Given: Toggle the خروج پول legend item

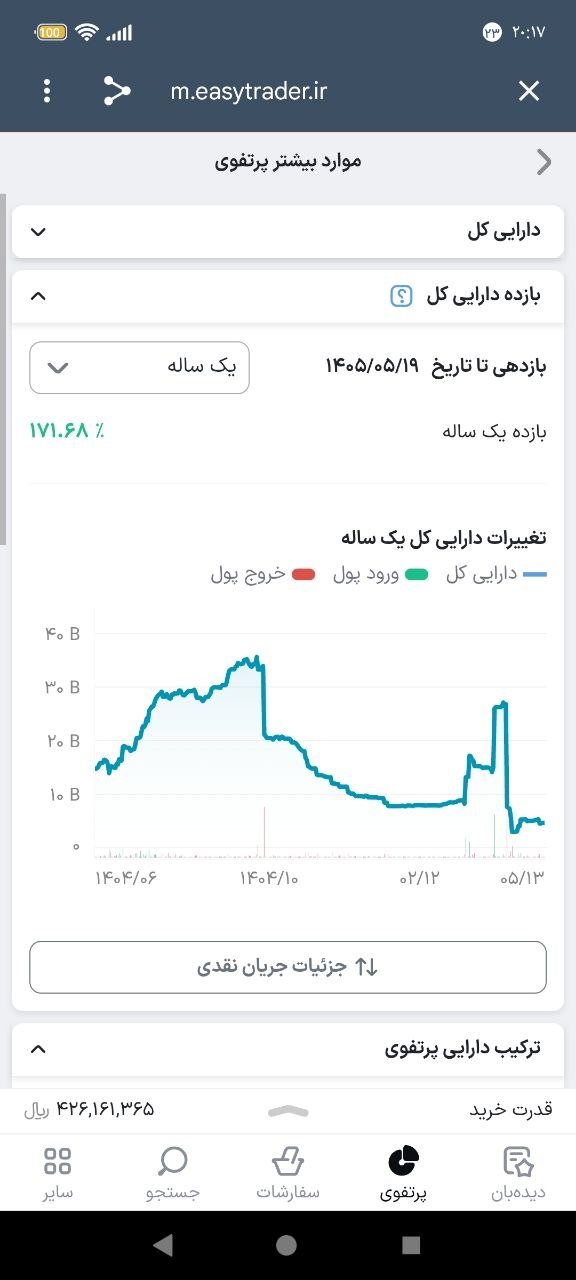Looking at the screenshot, I should (x=263, y=574).
